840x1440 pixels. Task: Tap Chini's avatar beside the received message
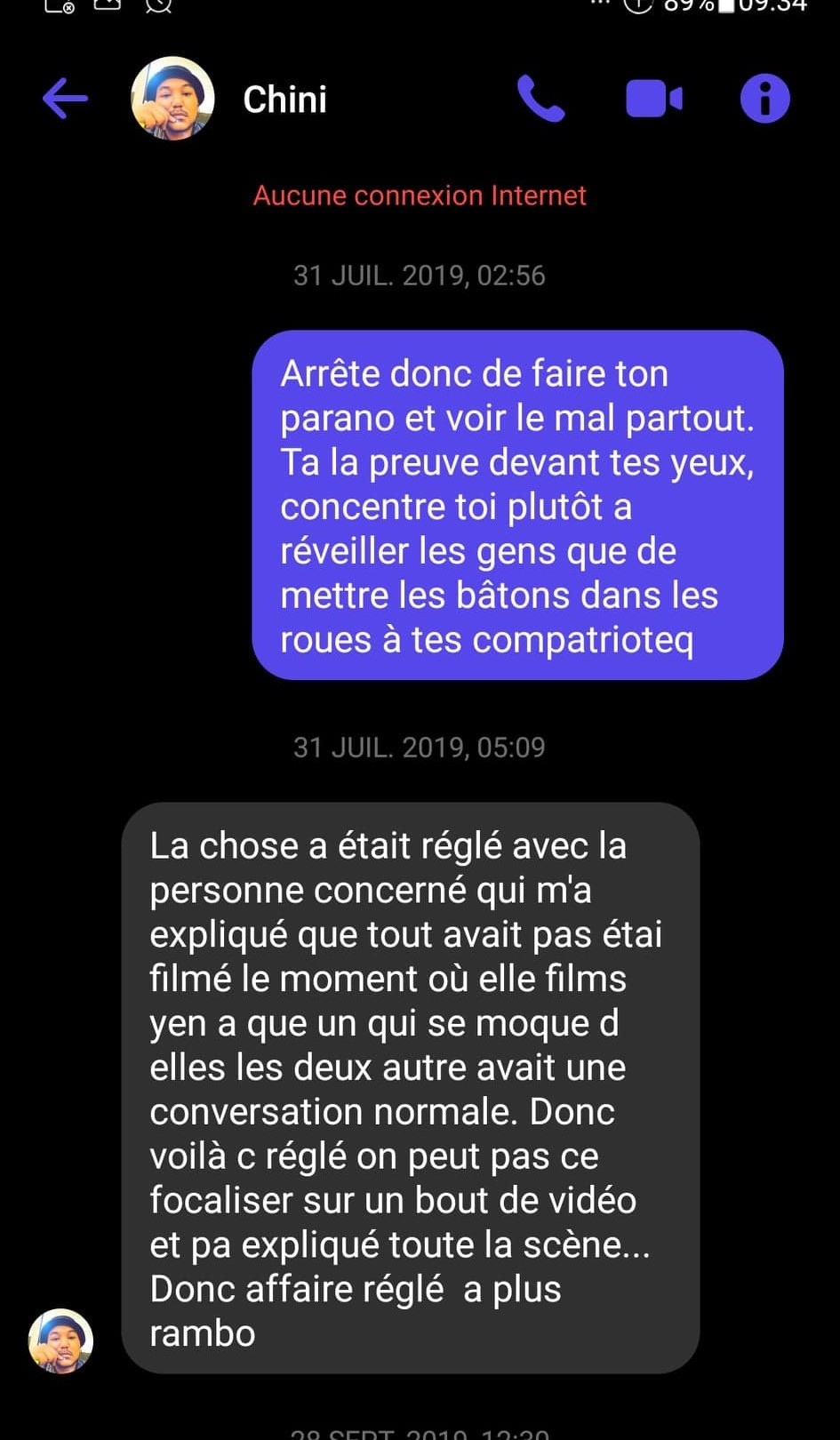pyautogui.click(x=60, y=1340)
